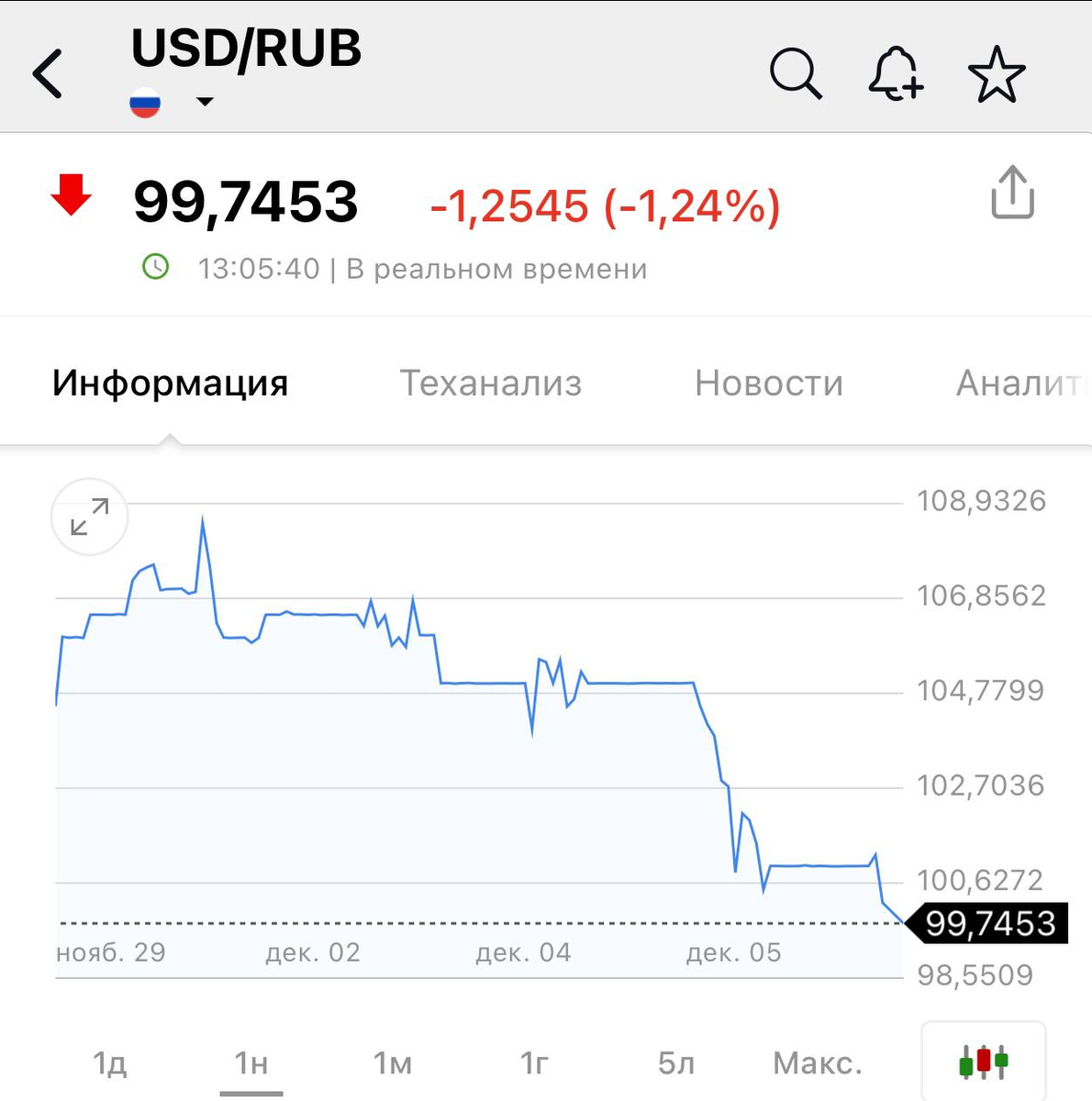Select the 1н chart range
Screen dimensions: 1092x1101
pyautogui.click(x=251, y=1062)
